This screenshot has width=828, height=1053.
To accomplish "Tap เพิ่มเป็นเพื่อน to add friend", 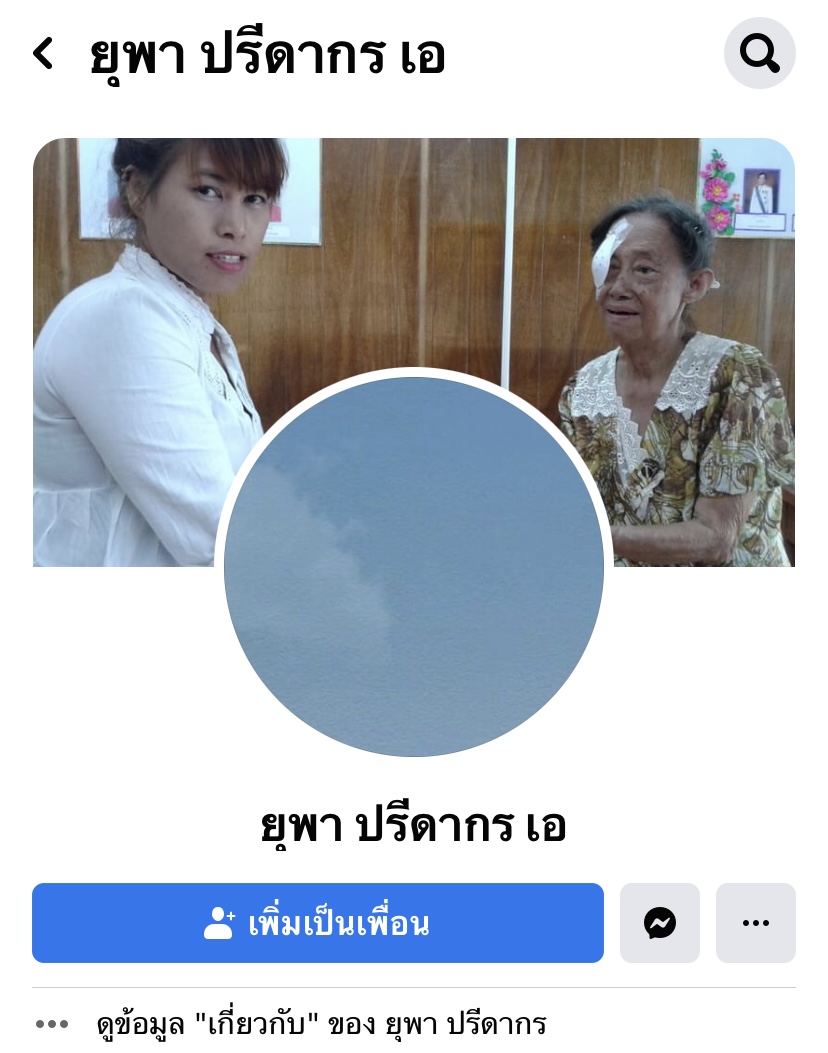I will pyautogui.click(x=318, y=923).
